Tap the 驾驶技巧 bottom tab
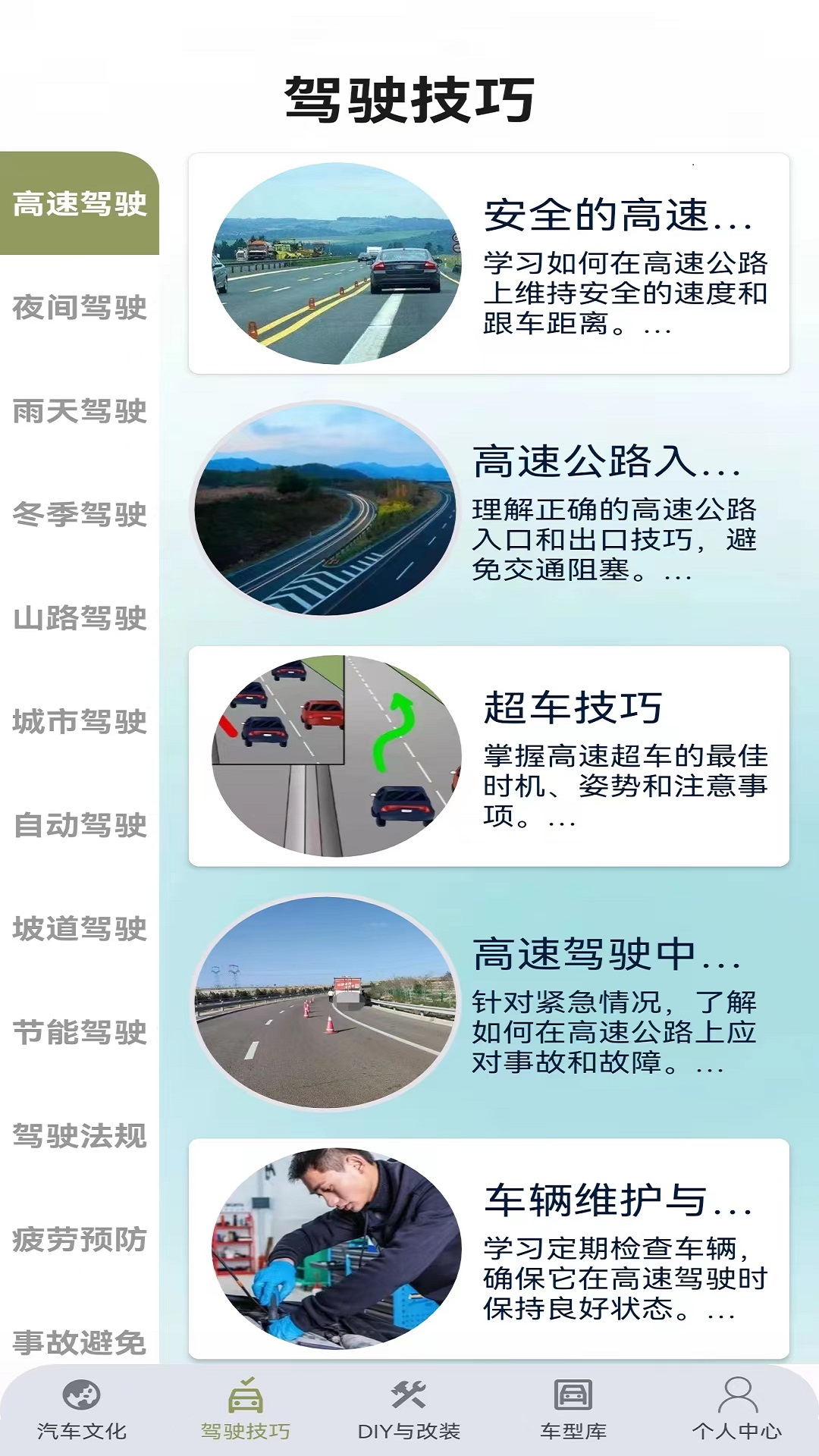Viewport: 819px width, 1456px height. [x=246, y=1410]
